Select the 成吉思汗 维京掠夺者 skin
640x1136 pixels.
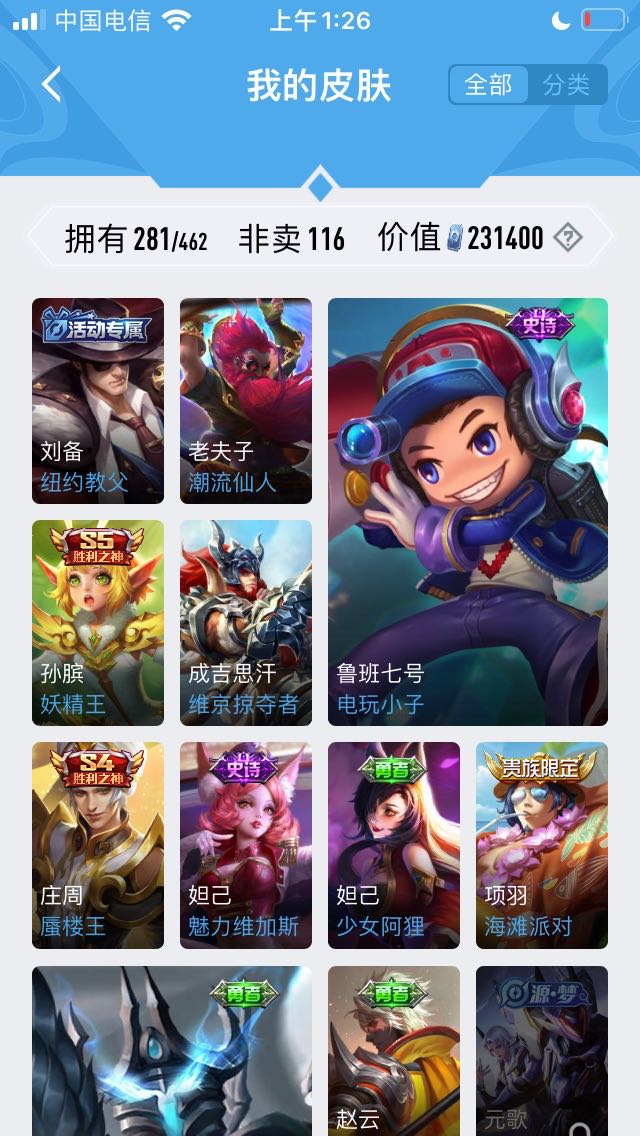(246, 623)
